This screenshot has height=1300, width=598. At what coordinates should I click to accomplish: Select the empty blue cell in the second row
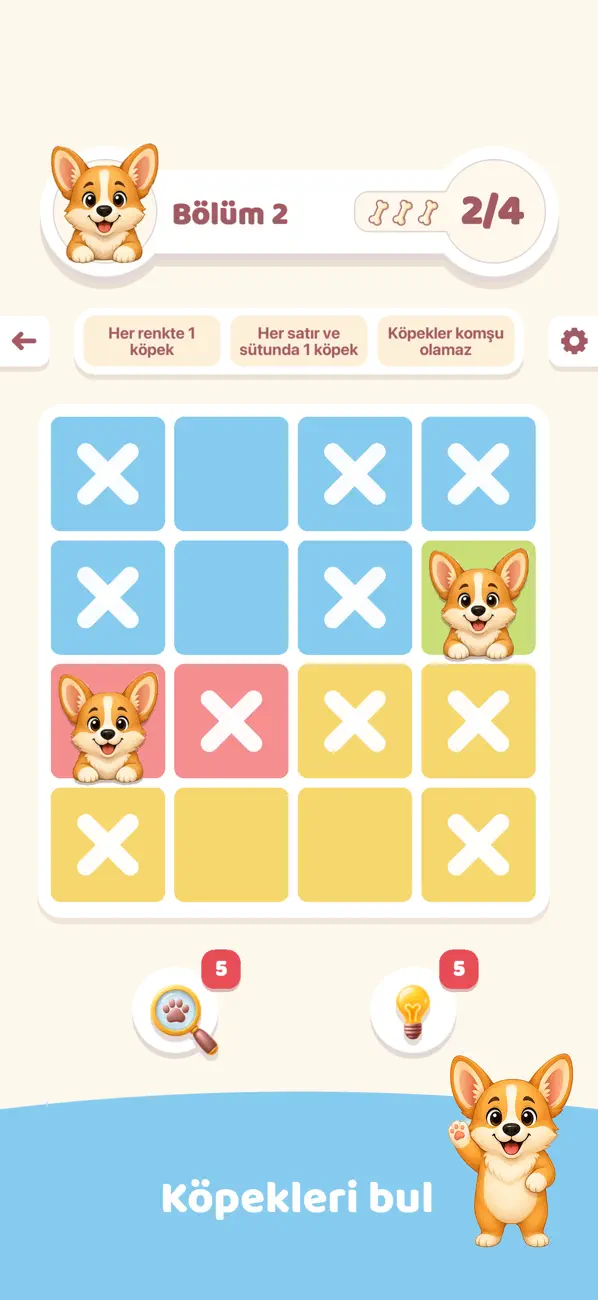point(231,598)
